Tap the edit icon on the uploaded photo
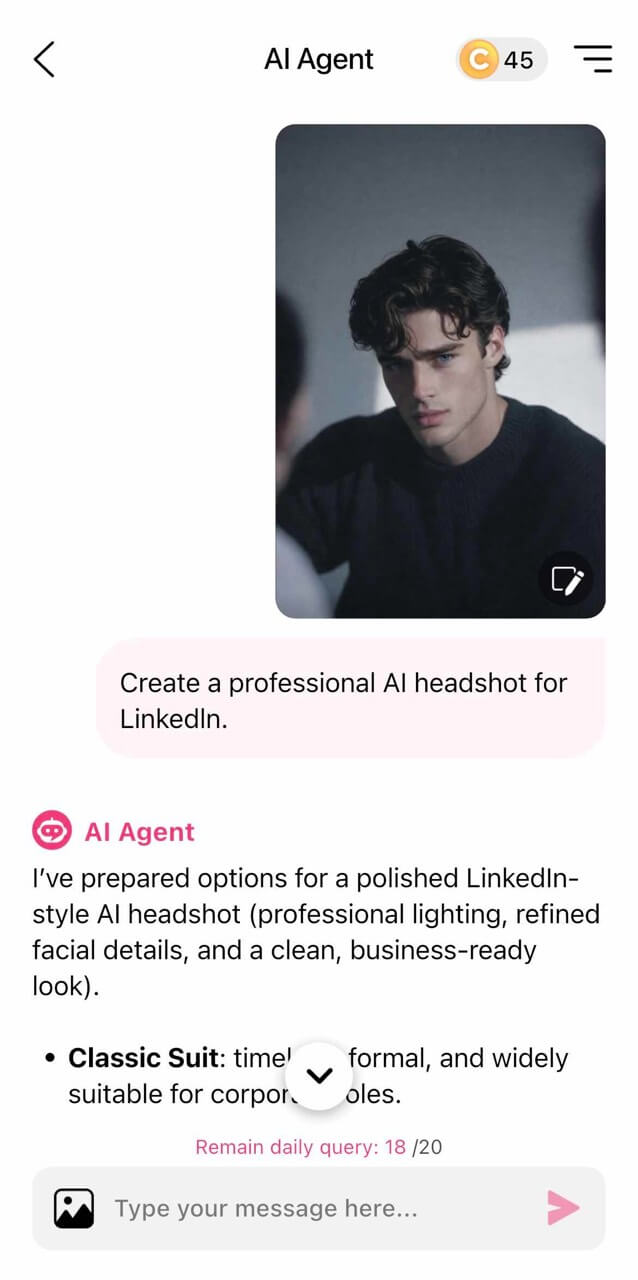 [x=566, y=579]
